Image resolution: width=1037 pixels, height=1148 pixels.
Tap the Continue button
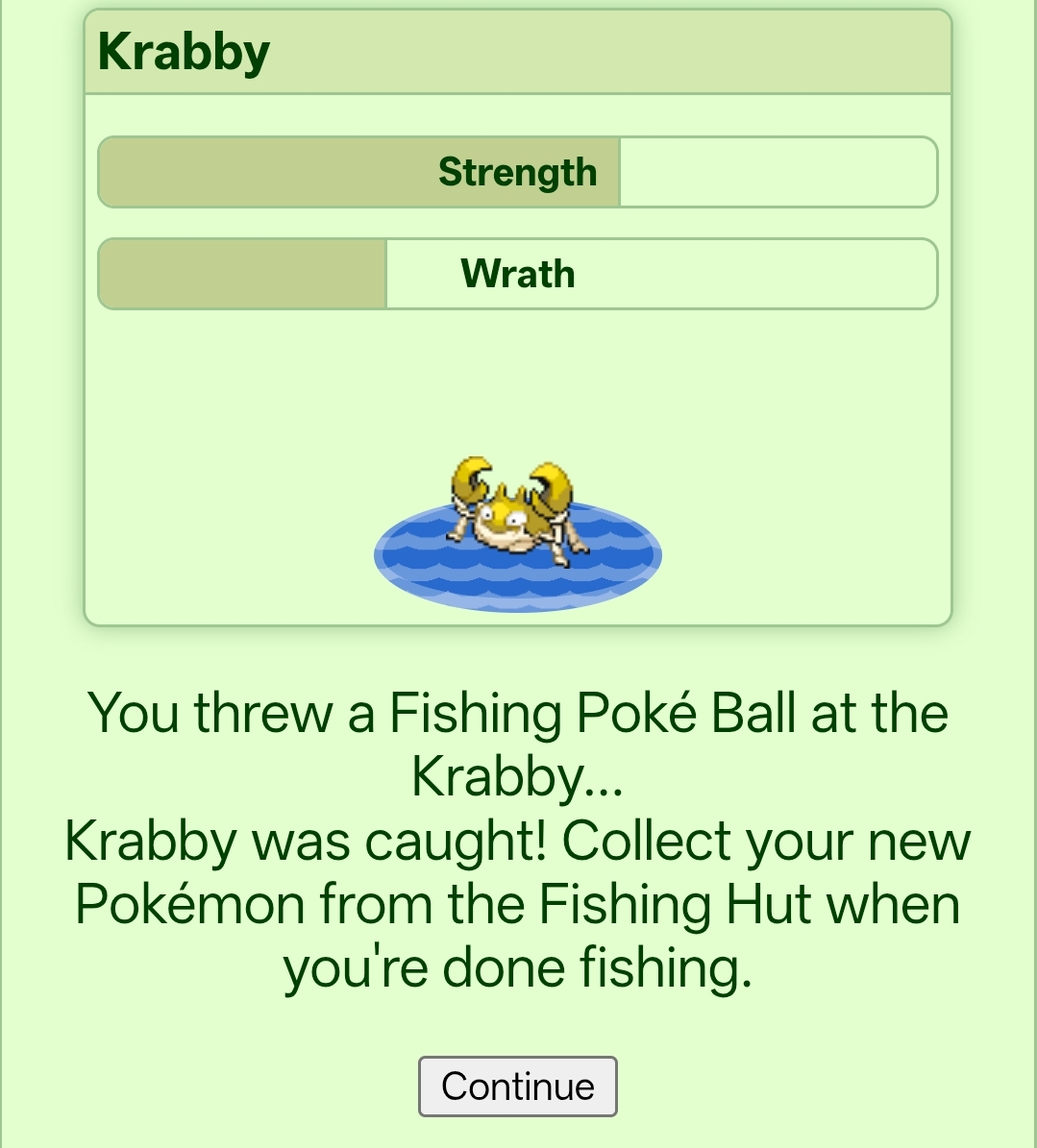(517, 1087)
